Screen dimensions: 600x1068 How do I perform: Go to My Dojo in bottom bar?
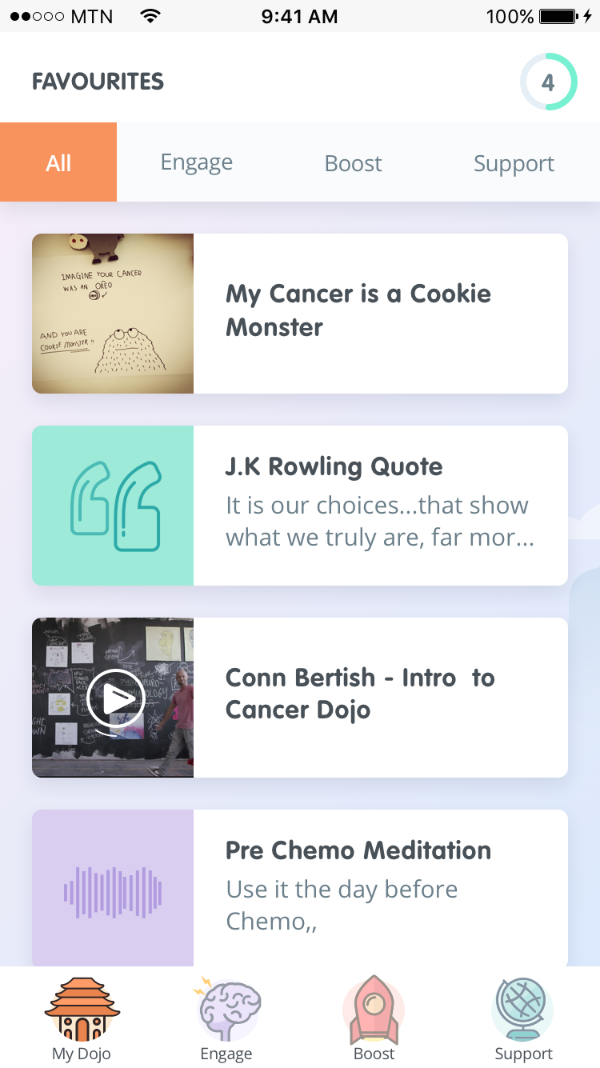(x=81, y=1020)
